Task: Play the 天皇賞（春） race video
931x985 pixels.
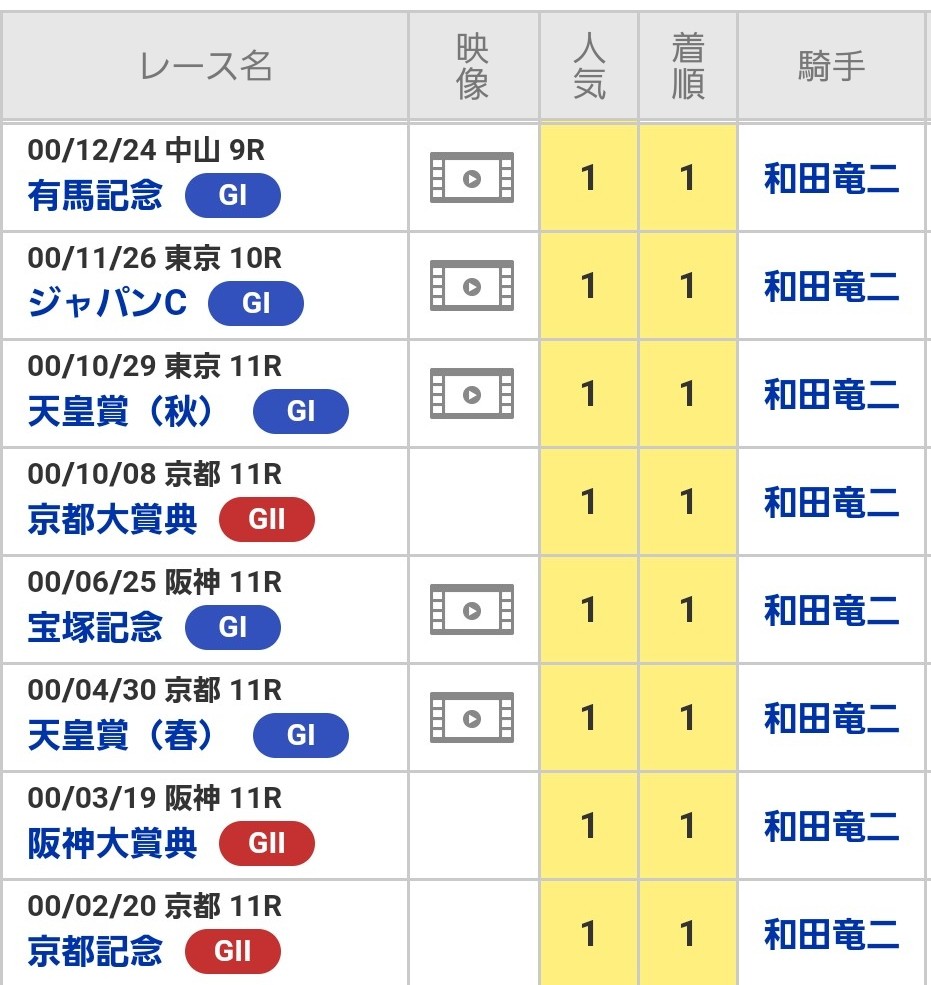Action: [x=472, y=718]
